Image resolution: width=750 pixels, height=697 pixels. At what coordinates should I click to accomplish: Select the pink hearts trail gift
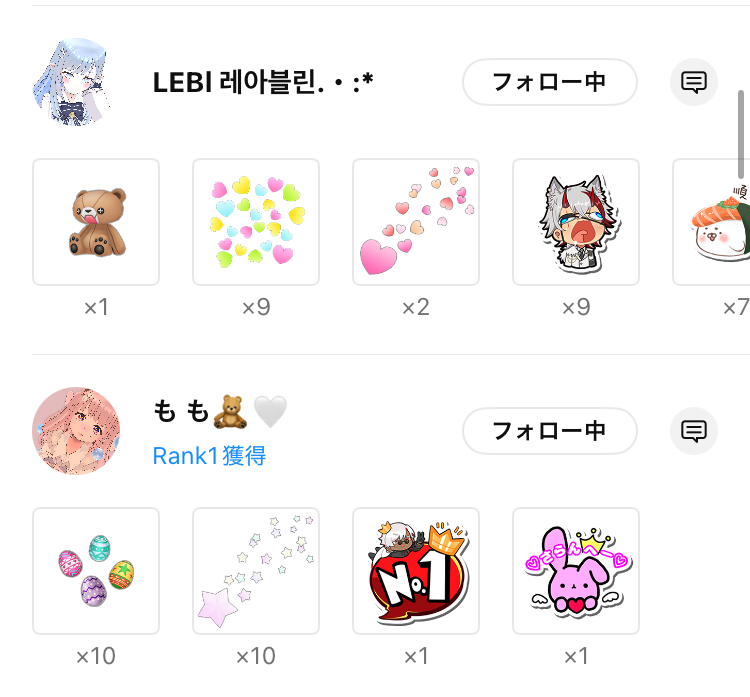pyautogui.click(x=416, y=222)
